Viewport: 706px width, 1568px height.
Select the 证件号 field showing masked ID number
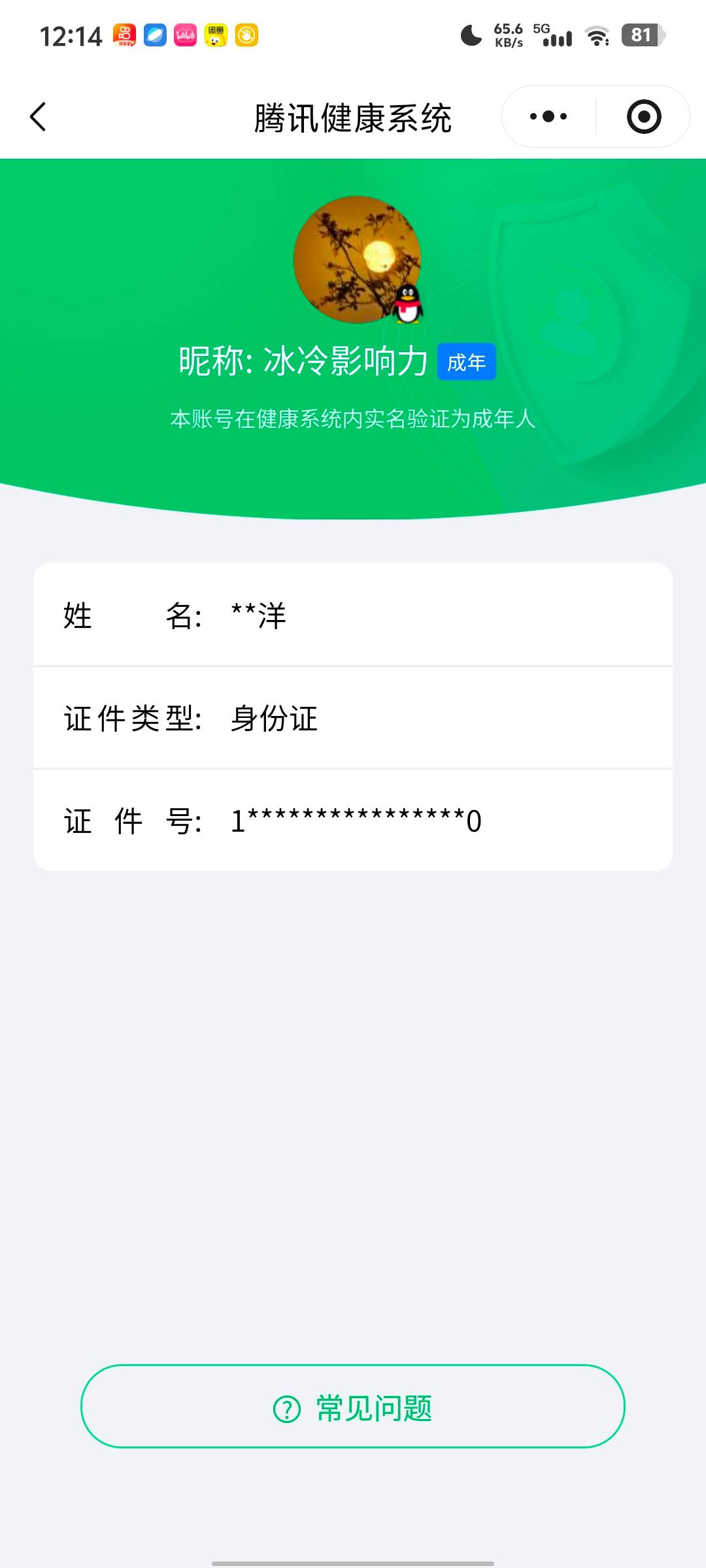tap(353, 822)
